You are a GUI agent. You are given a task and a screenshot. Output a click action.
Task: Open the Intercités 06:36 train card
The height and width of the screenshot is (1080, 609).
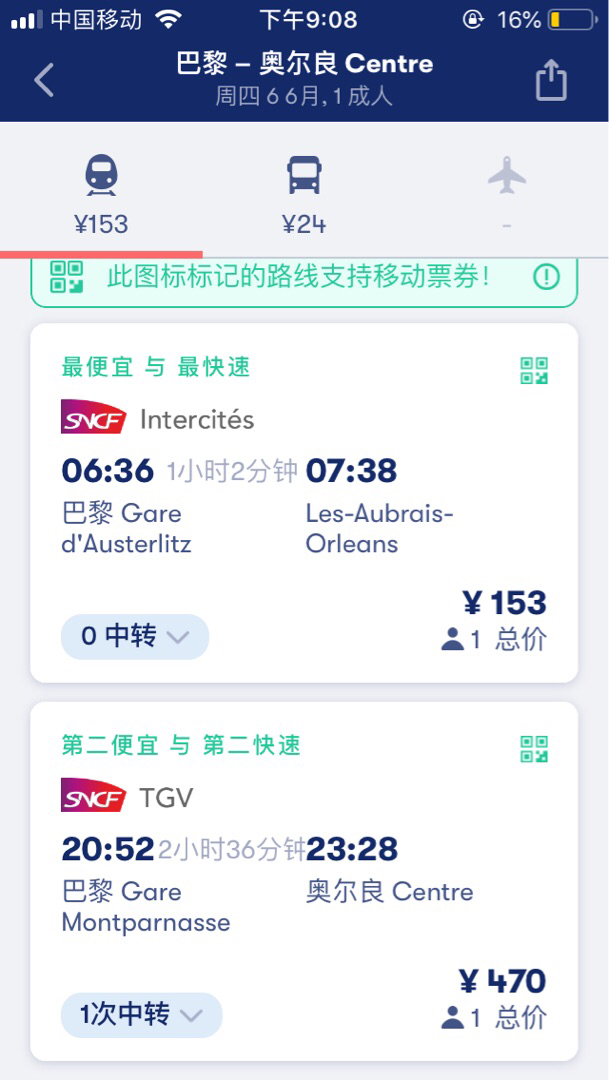[x=304, y=503]
